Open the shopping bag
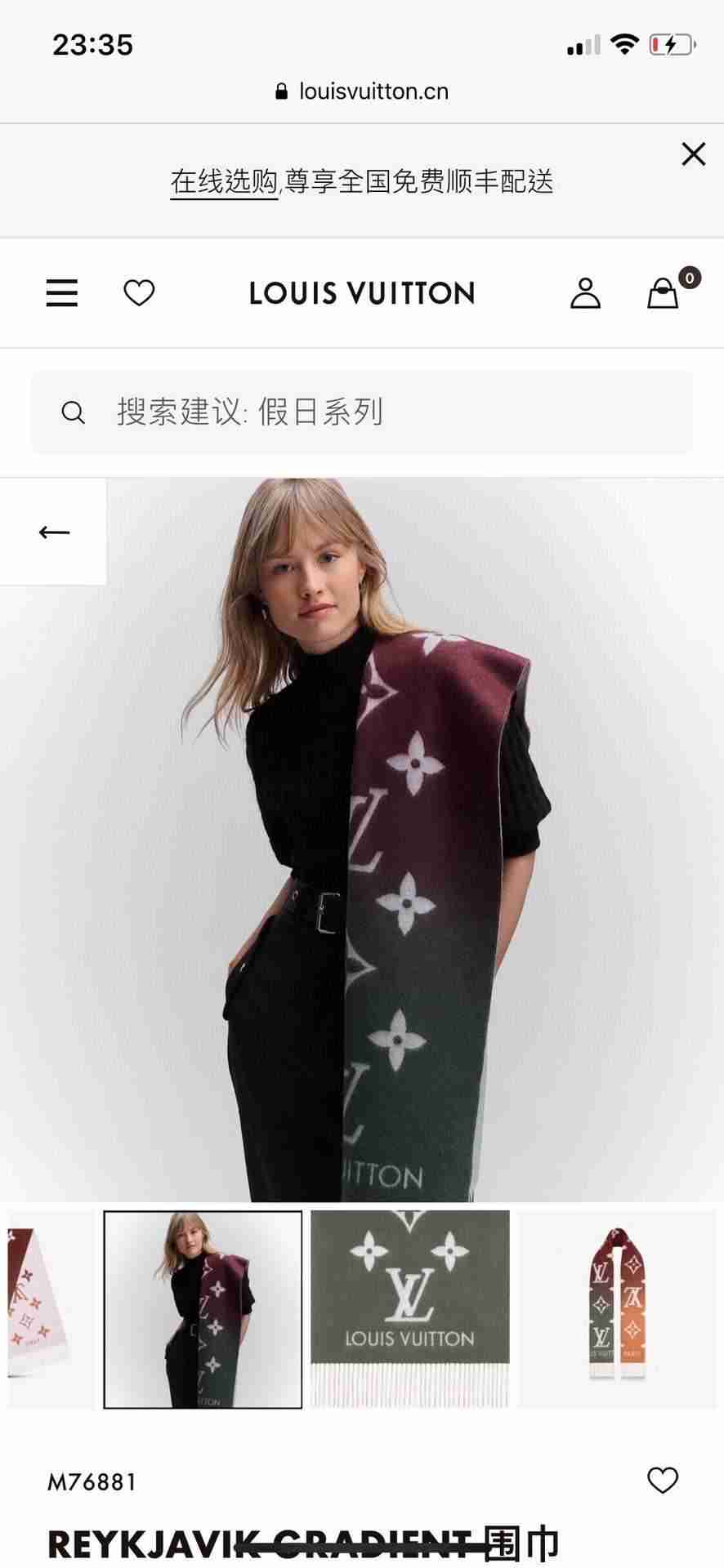The height and width of the screenshot is (1568, 724). click(664, 293)
